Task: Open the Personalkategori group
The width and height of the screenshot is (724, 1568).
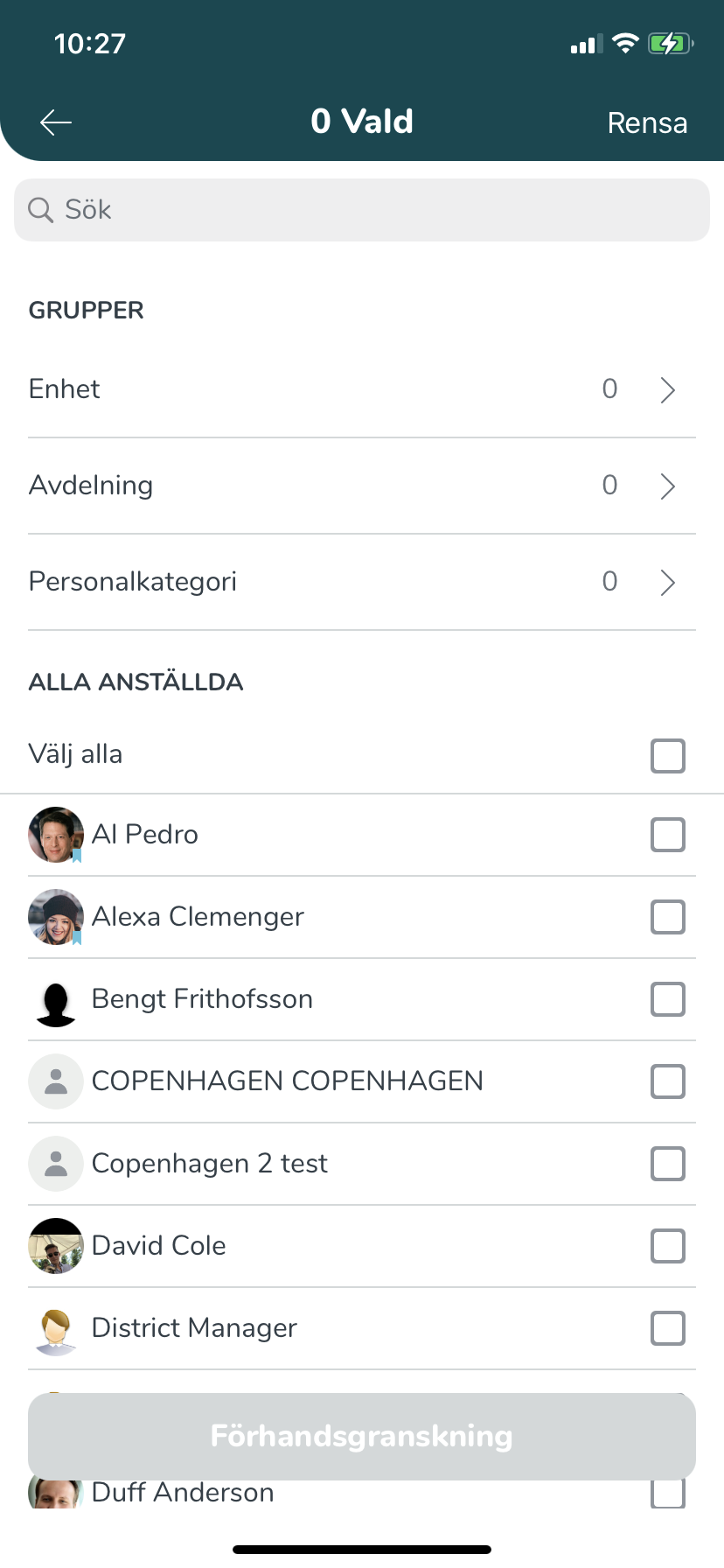Action: 362,582
